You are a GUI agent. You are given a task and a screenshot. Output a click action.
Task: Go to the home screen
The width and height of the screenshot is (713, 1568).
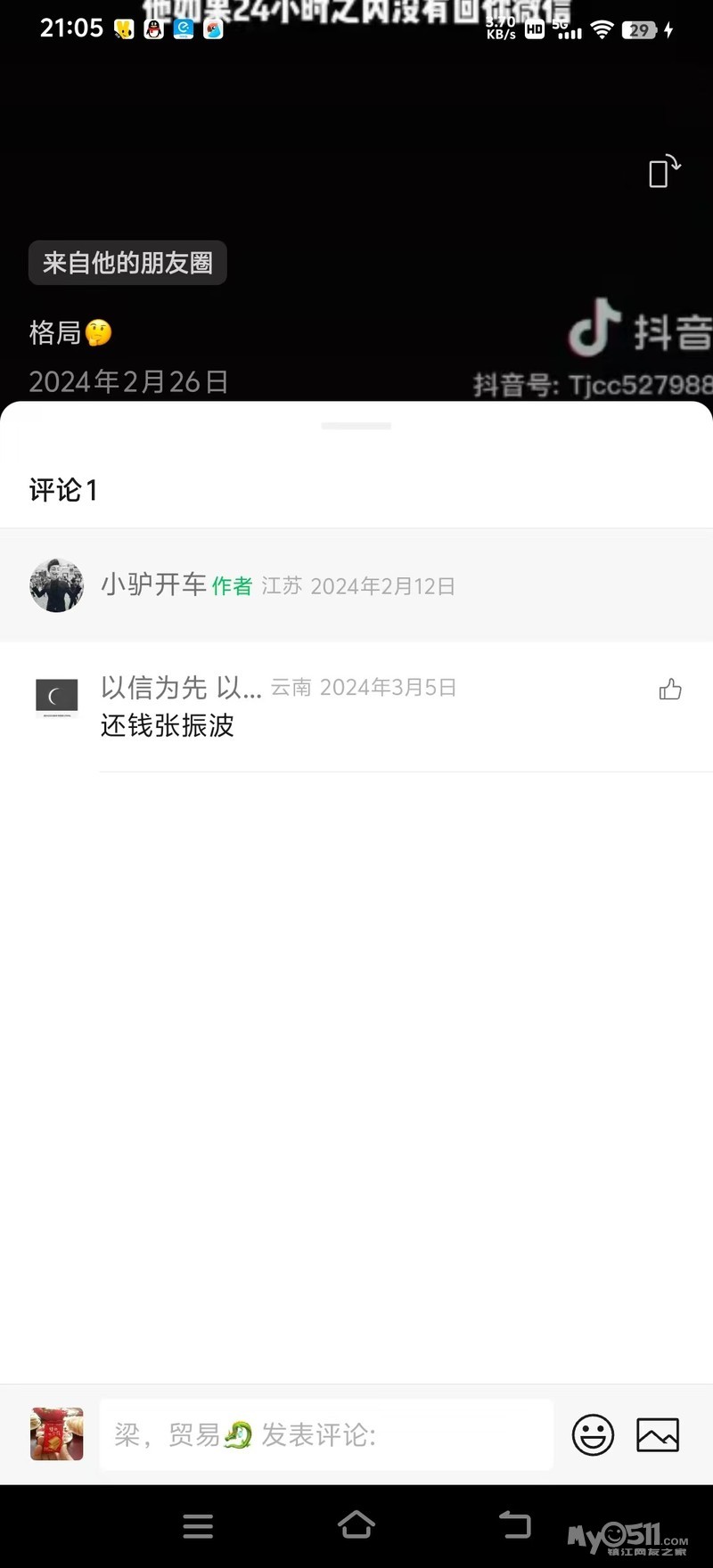point(356,1525)
